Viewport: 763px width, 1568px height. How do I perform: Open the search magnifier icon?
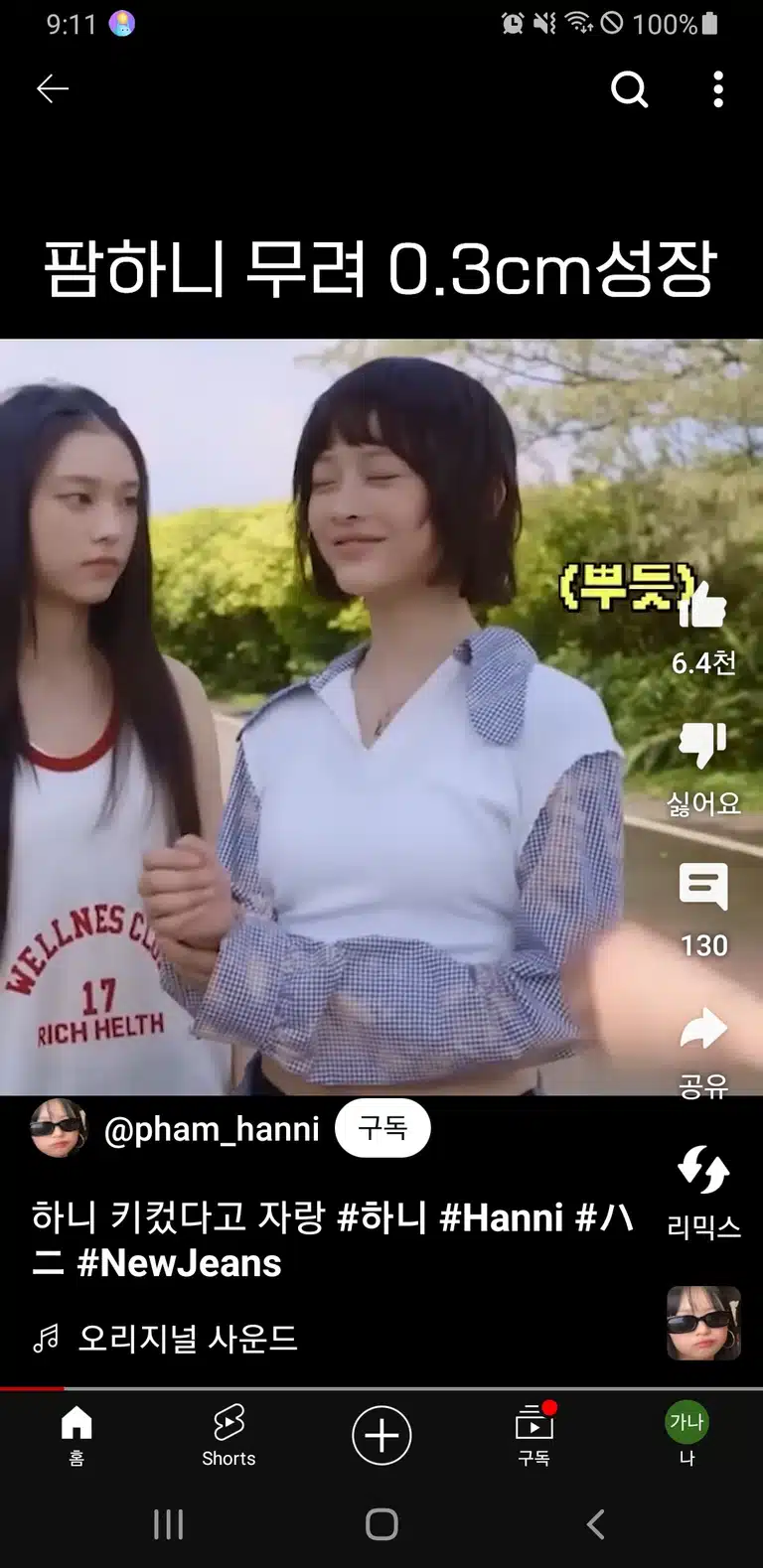[x=629, y=89]
